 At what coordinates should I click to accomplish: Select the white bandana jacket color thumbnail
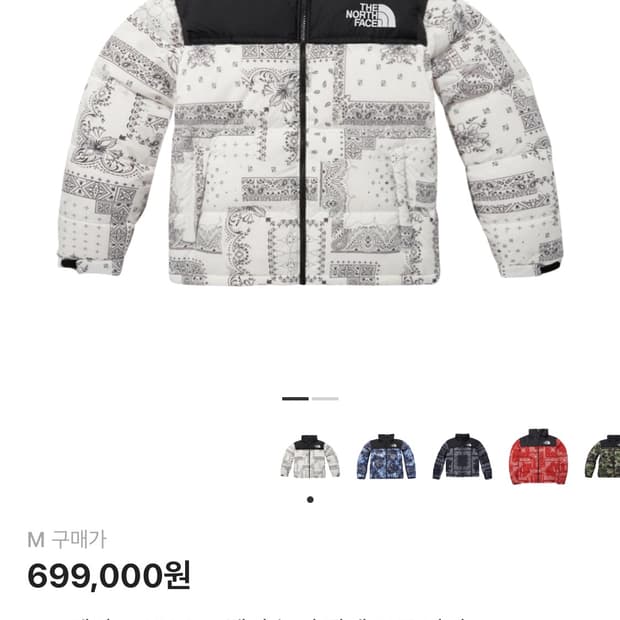[309, 457]
